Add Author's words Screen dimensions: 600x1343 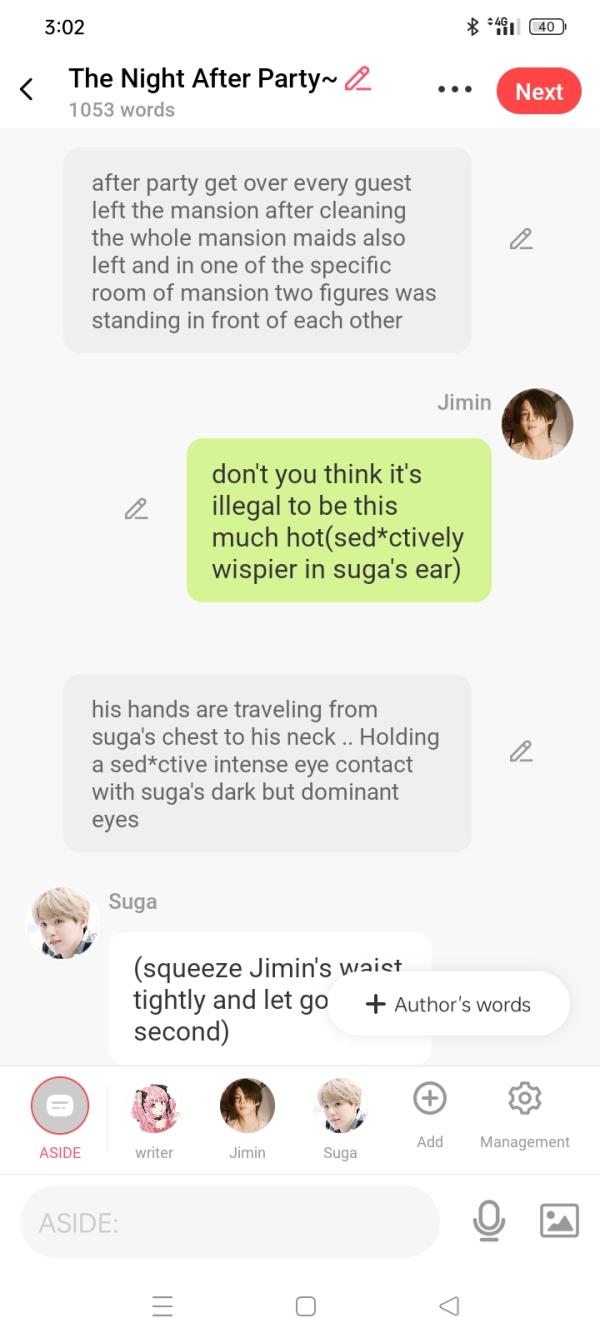449,1004
